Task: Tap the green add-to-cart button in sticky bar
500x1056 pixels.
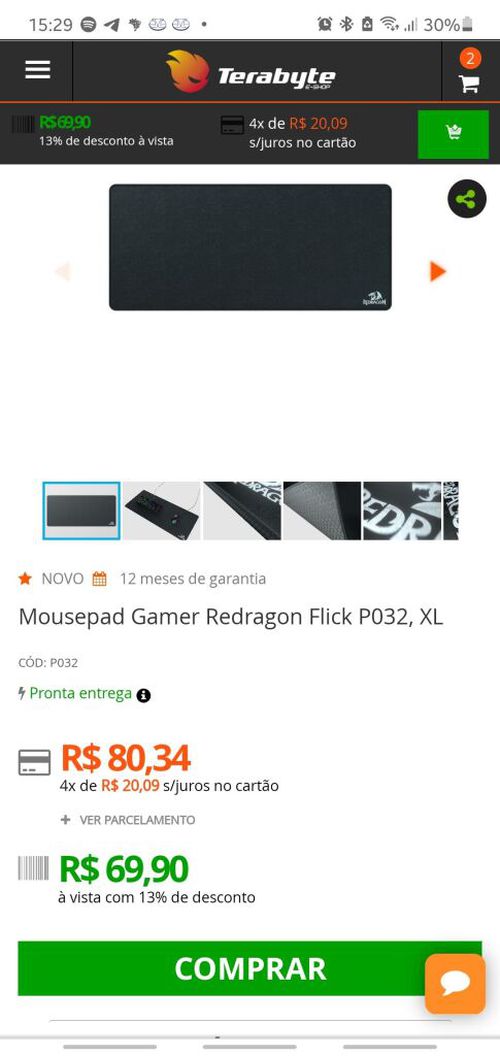Action: 453,134
